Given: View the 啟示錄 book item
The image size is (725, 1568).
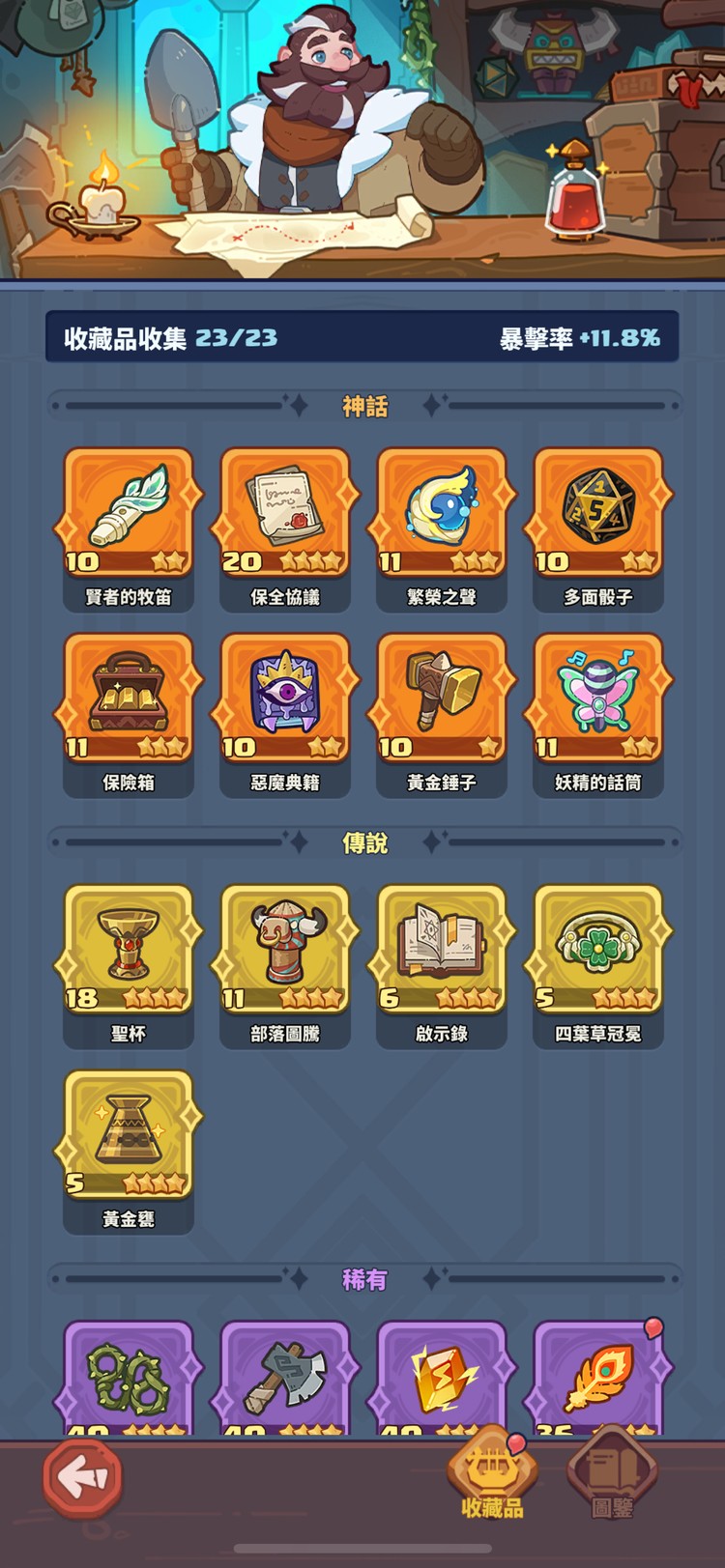Looking at the screenshot, I should point(442,950).
